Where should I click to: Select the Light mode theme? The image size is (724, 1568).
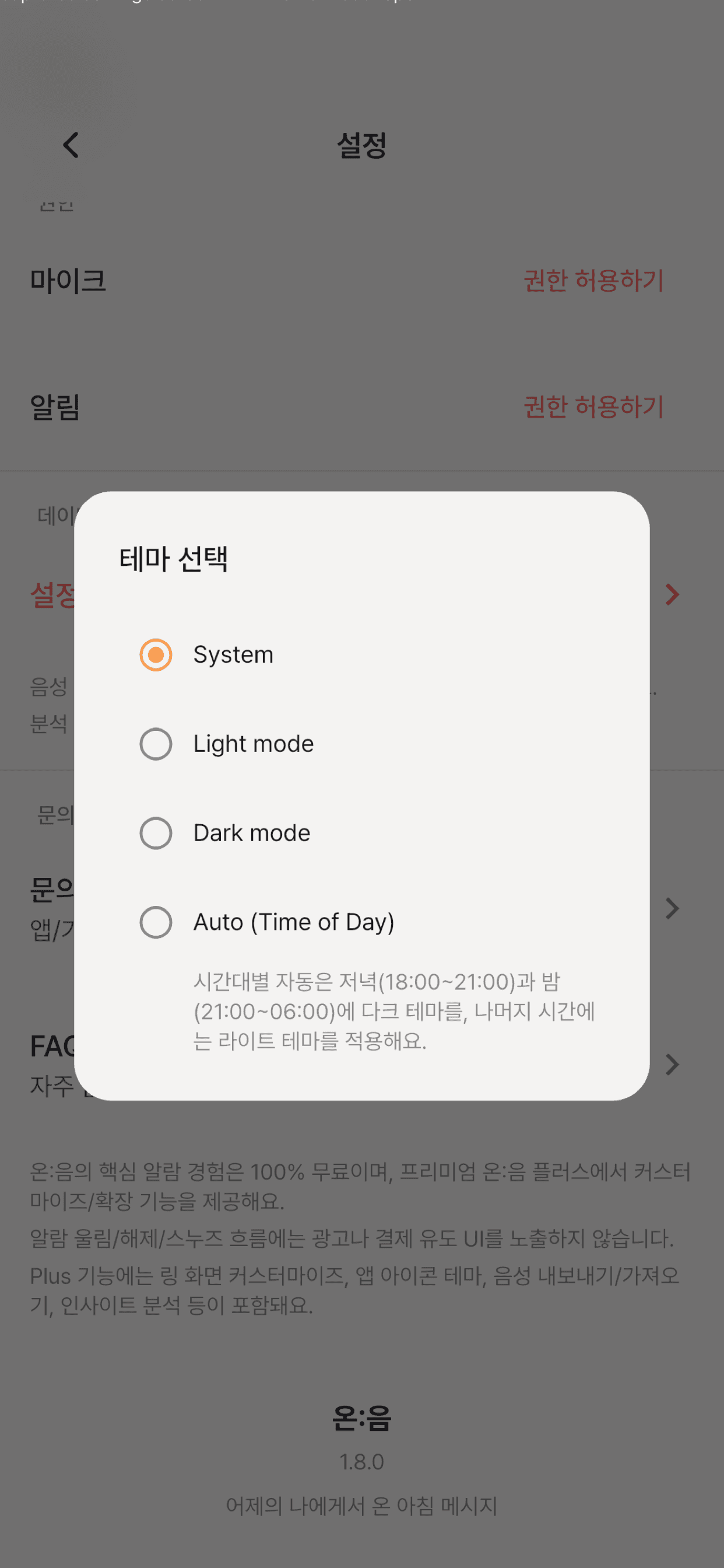tap(156, 743)
